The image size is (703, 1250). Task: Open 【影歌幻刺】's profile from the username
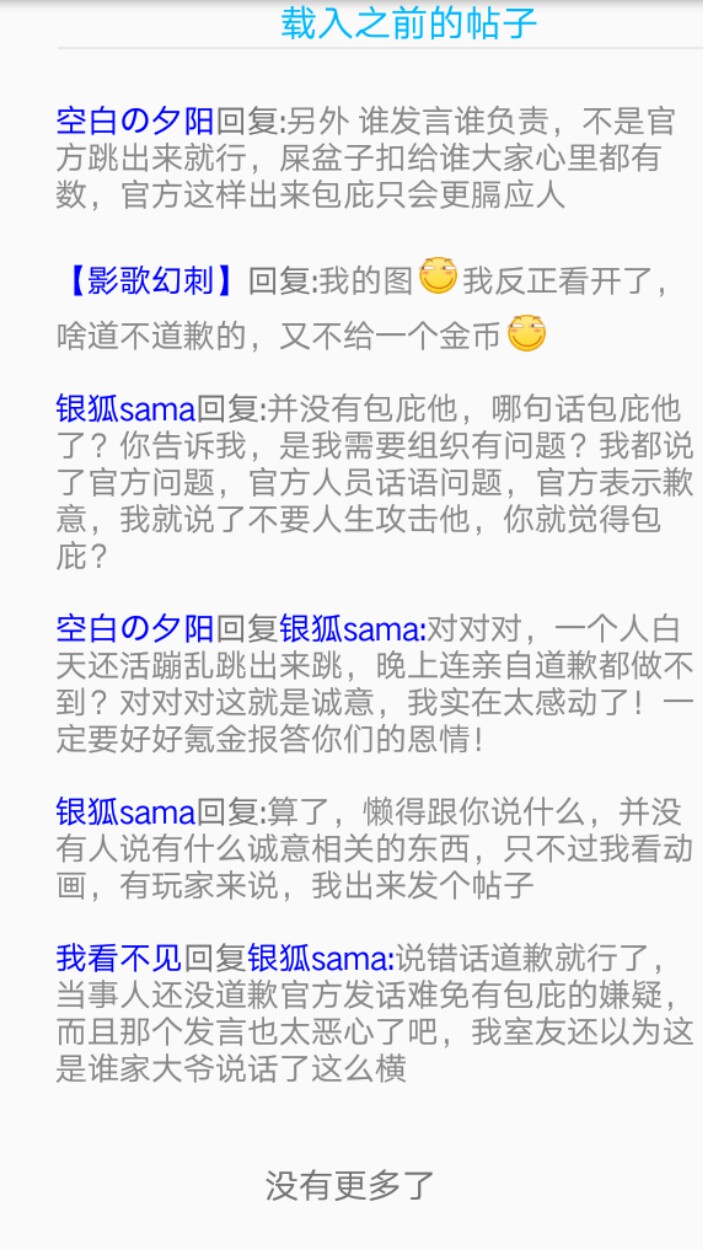[x=152, y=282]
